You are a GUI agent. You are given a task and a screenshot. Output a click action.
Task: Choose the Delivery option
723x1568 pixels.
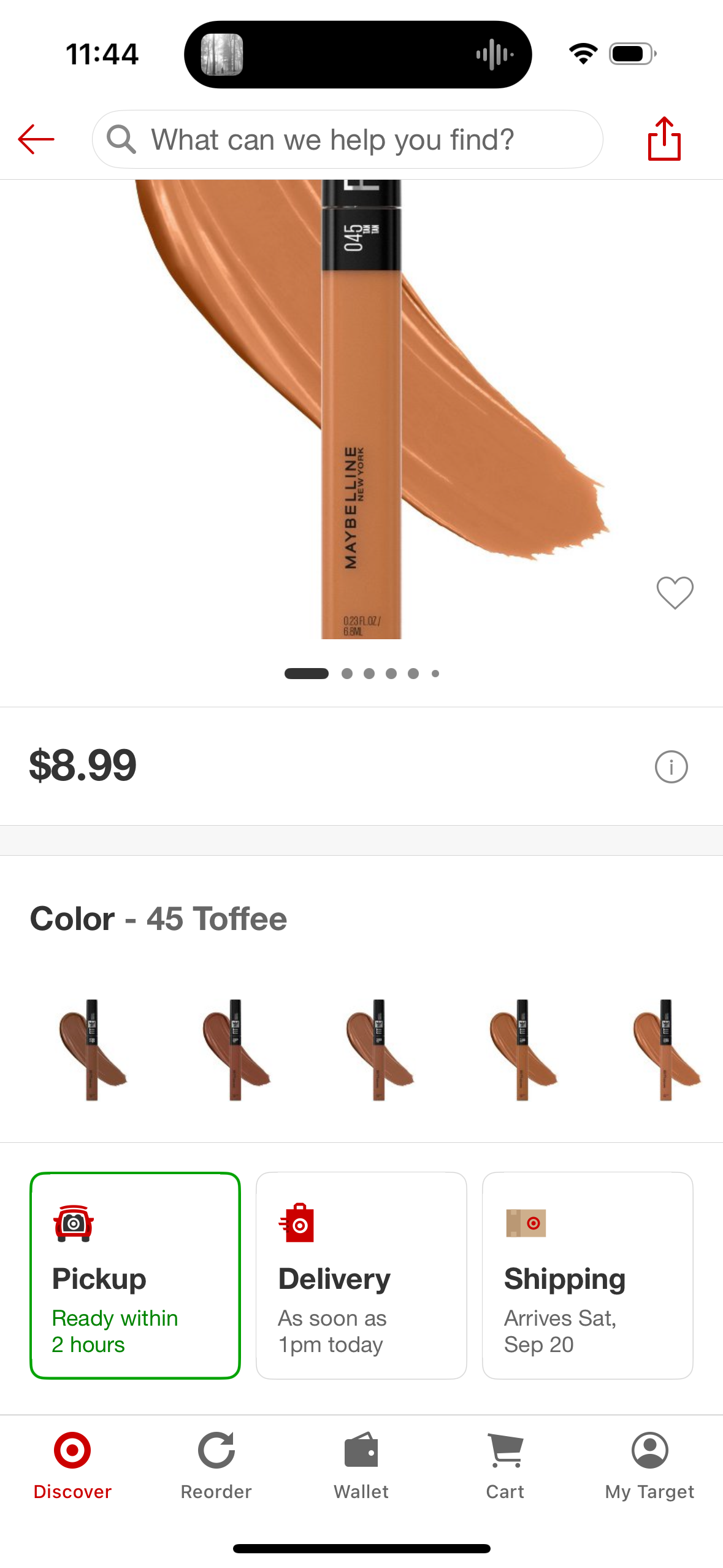pyautogui.click(x=361, y=1275)
